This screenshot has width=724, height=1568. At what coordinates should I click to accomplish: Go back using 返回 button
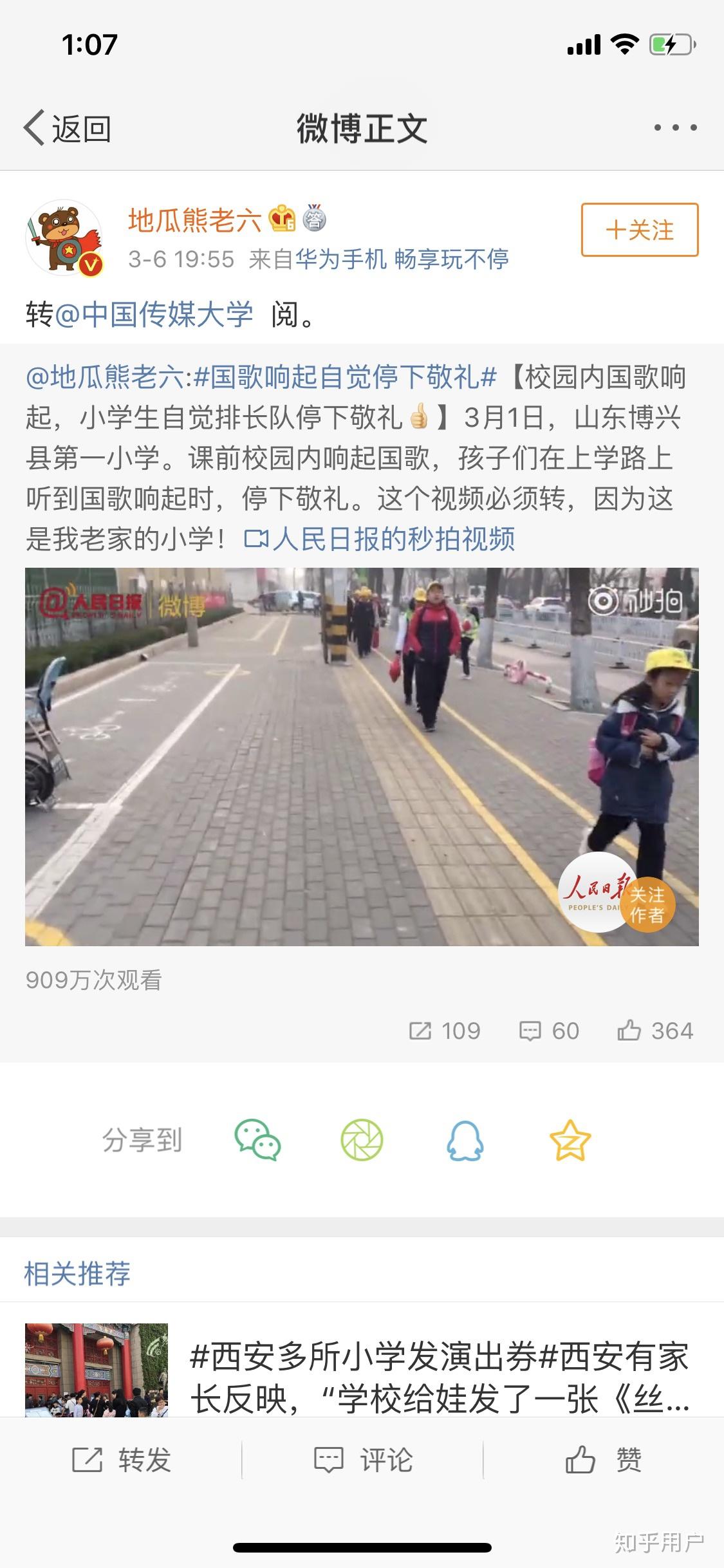[68, 128]
